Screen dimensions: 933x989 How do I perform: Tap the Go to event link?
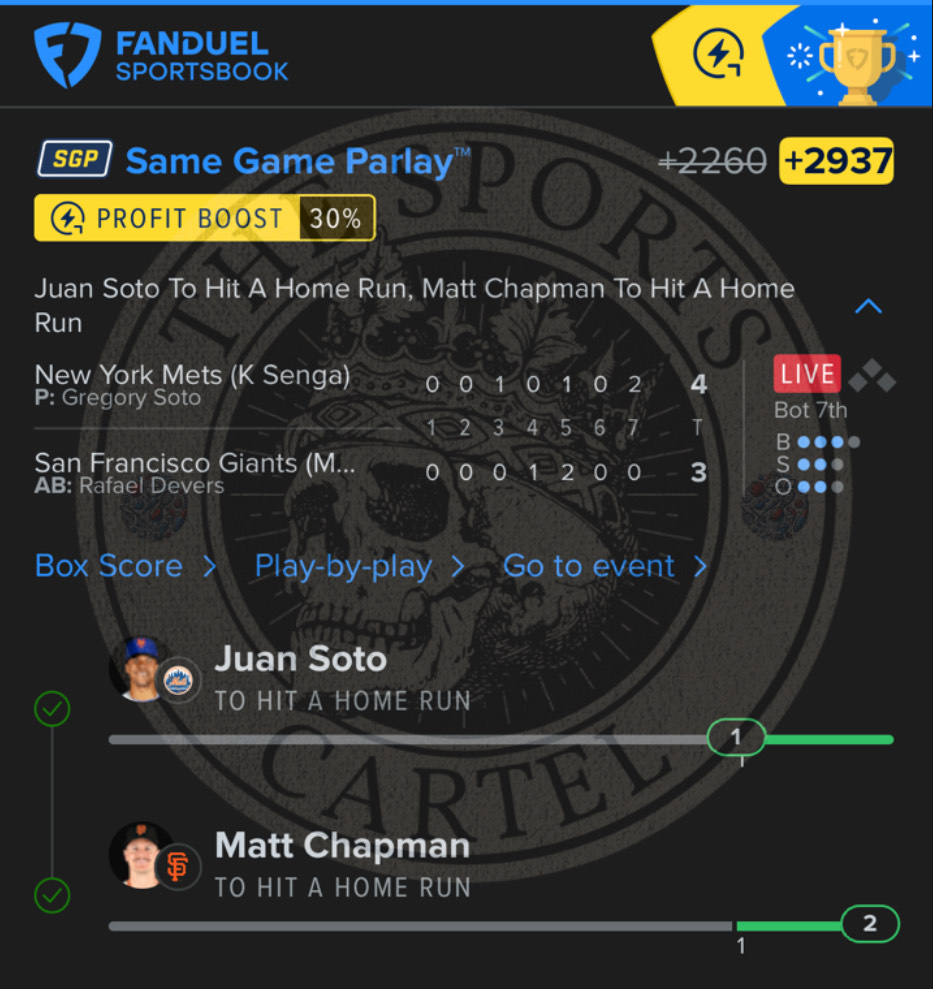point(603,566)
